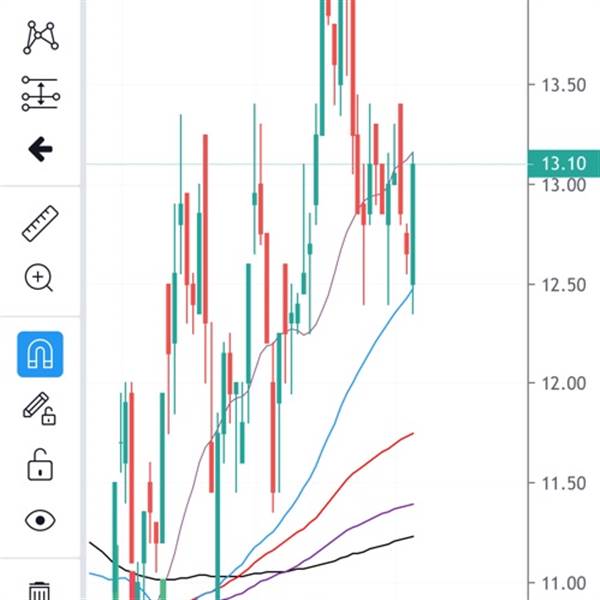Image resolution: width=600 pixels, height=600 pixels.
Task: Lock all drawing tools
Action: (40, 465)
